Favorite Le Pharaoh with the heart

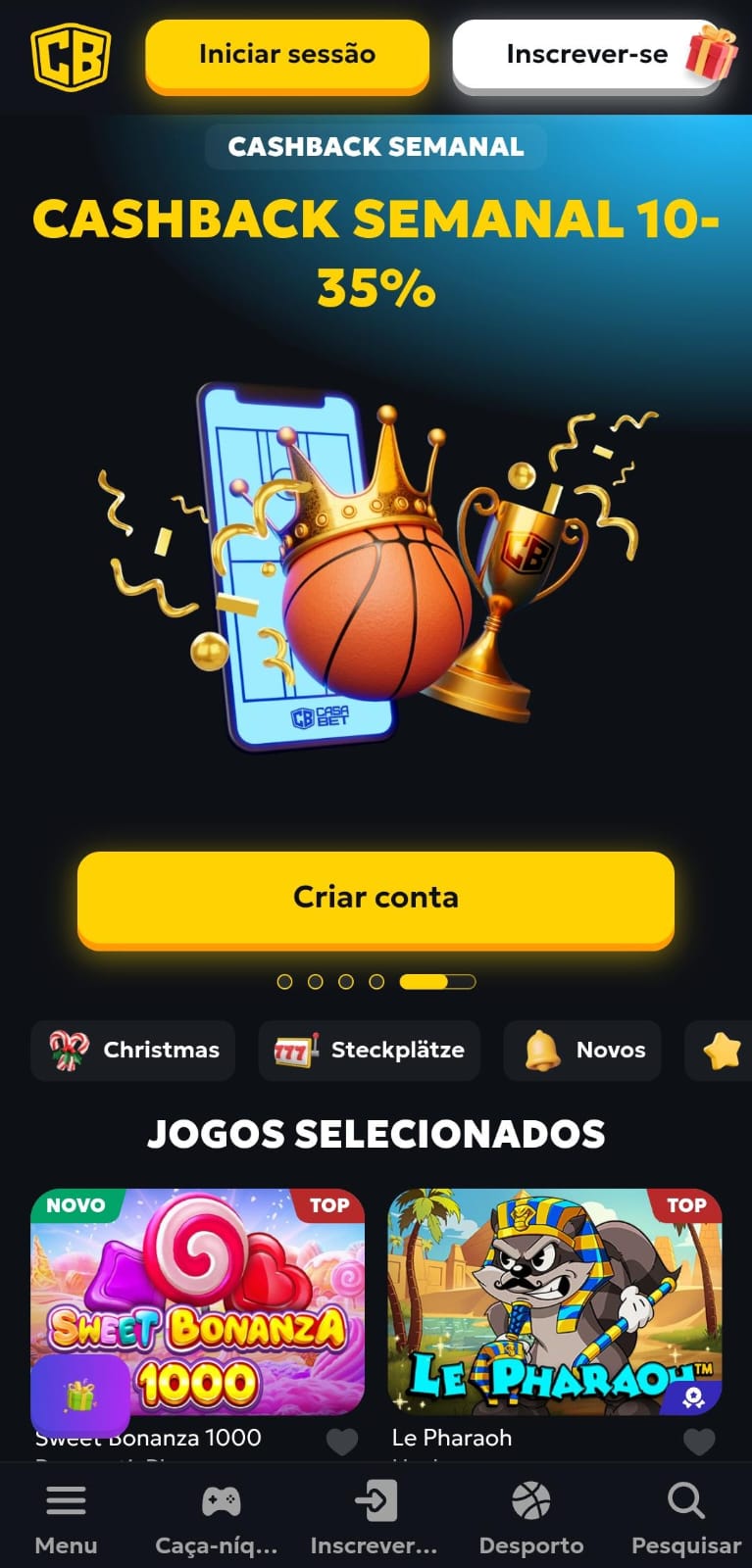699,1442
